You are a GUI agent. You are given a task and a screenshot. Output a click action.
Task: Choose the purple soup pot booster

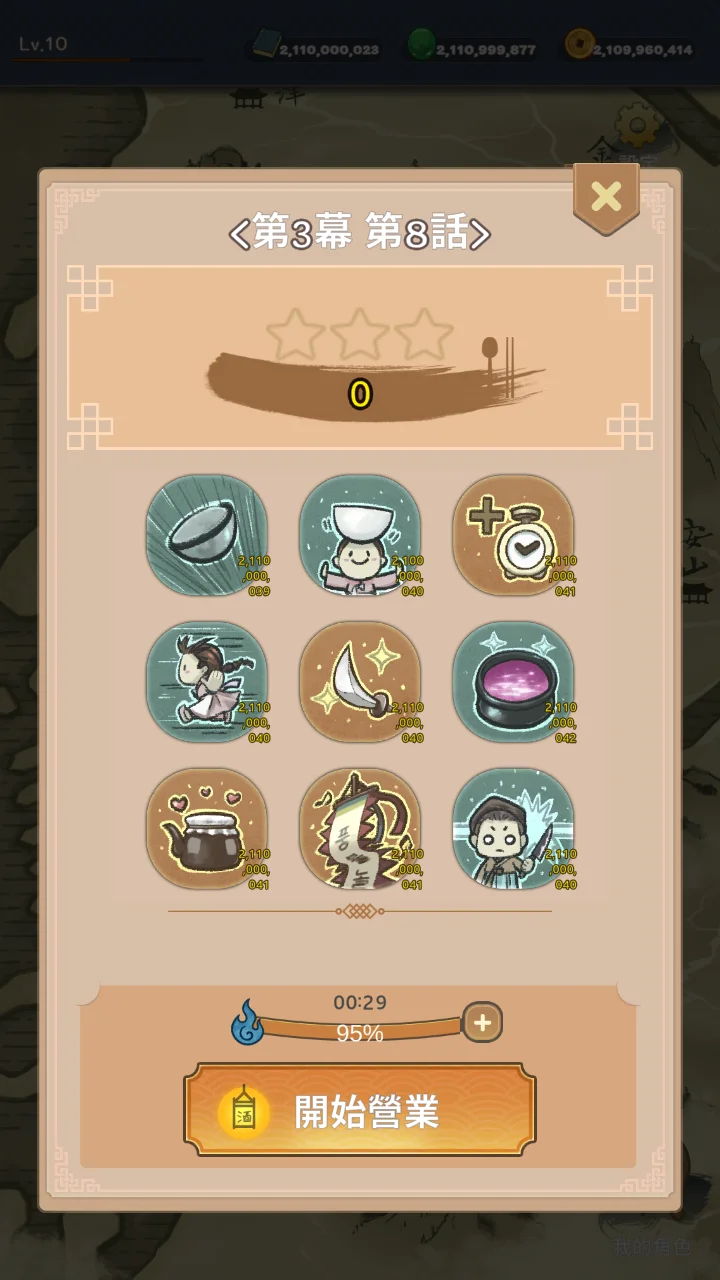click(513, 682)
